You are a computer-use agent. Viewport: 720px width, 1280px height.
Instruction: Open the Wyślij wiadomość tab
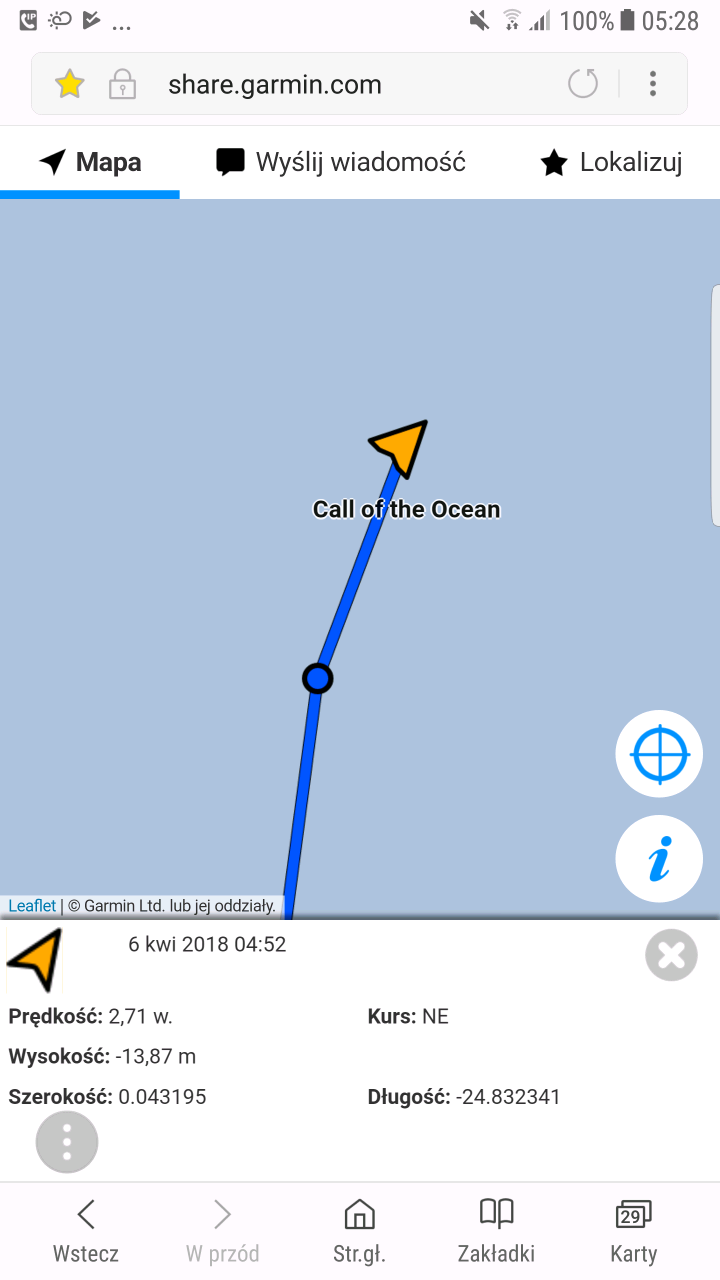pos(341,162)
